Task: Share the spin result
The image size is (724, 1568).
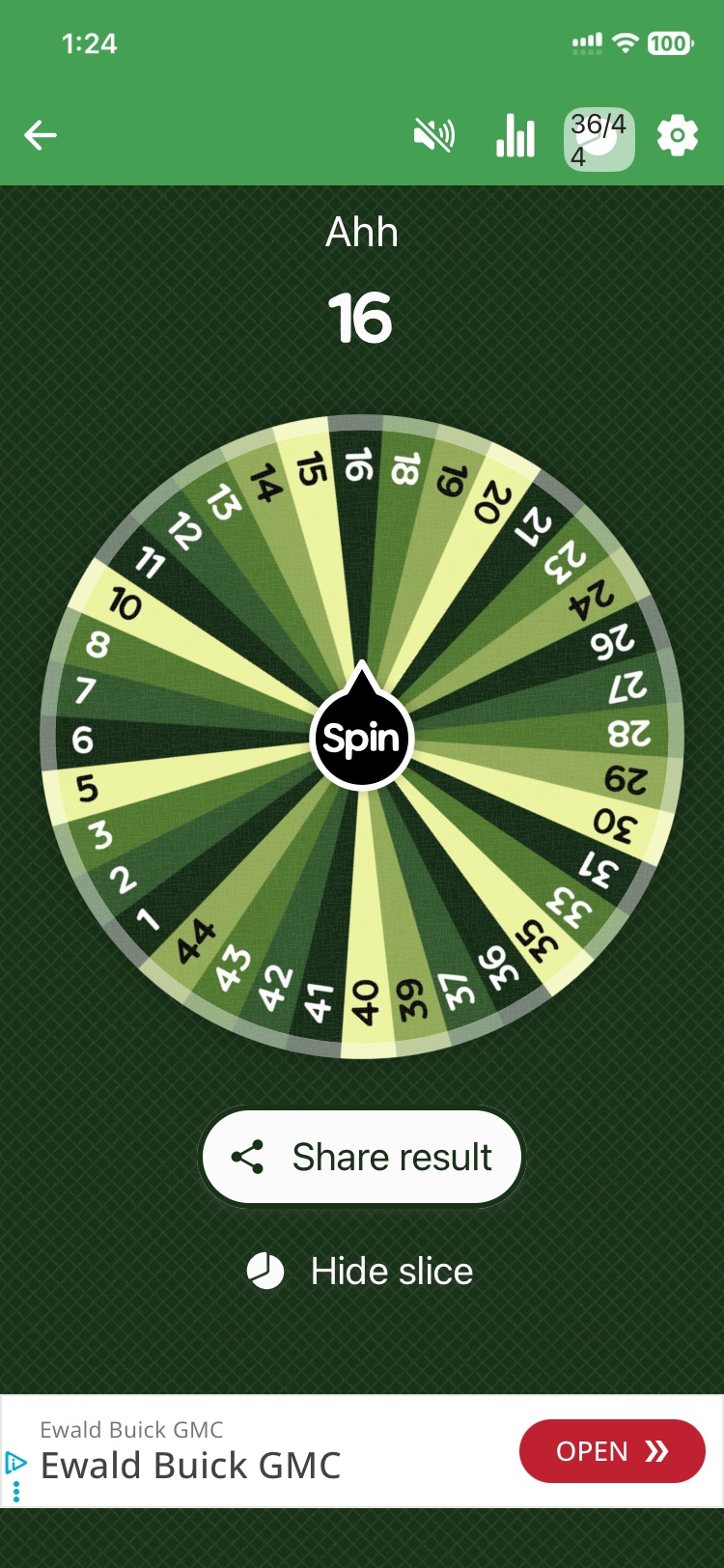Action: (362, 1157)
